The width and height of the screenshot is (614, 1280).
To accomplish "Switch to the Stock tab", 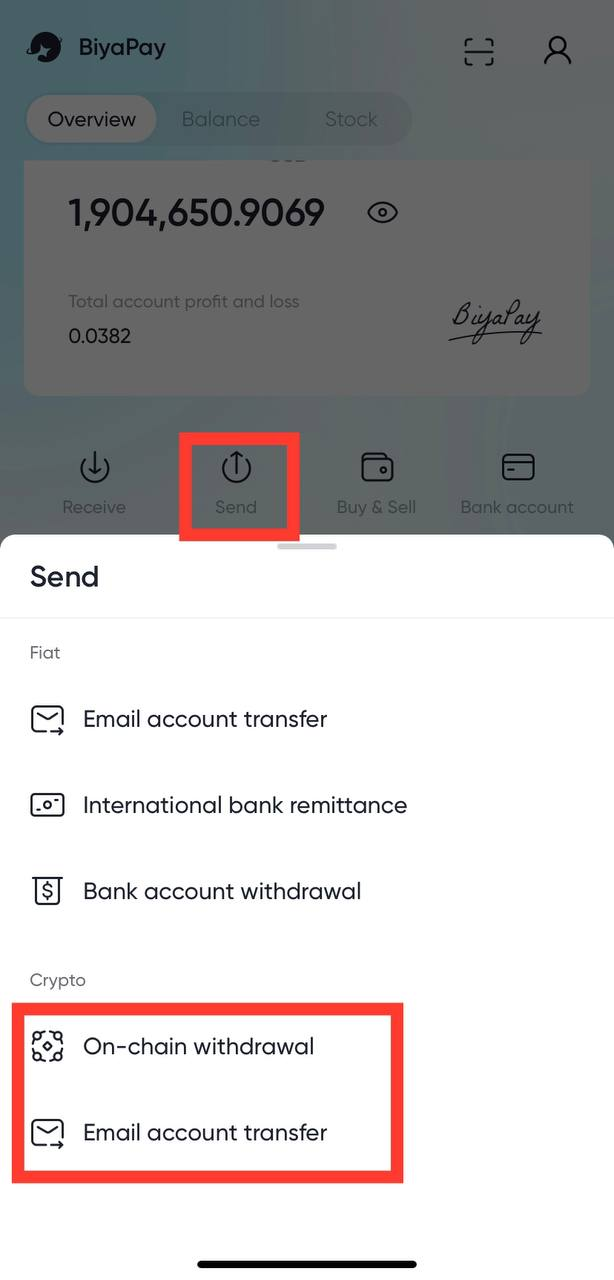I will [350, 119].
